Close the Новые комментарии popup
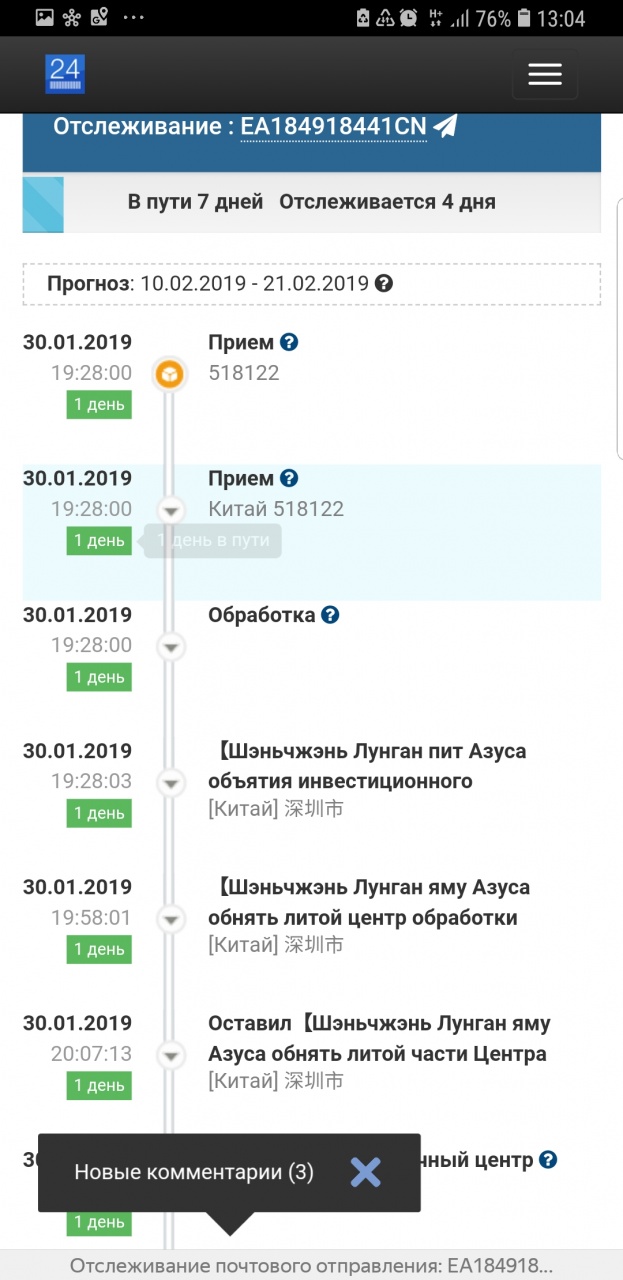 (366, 1172)
